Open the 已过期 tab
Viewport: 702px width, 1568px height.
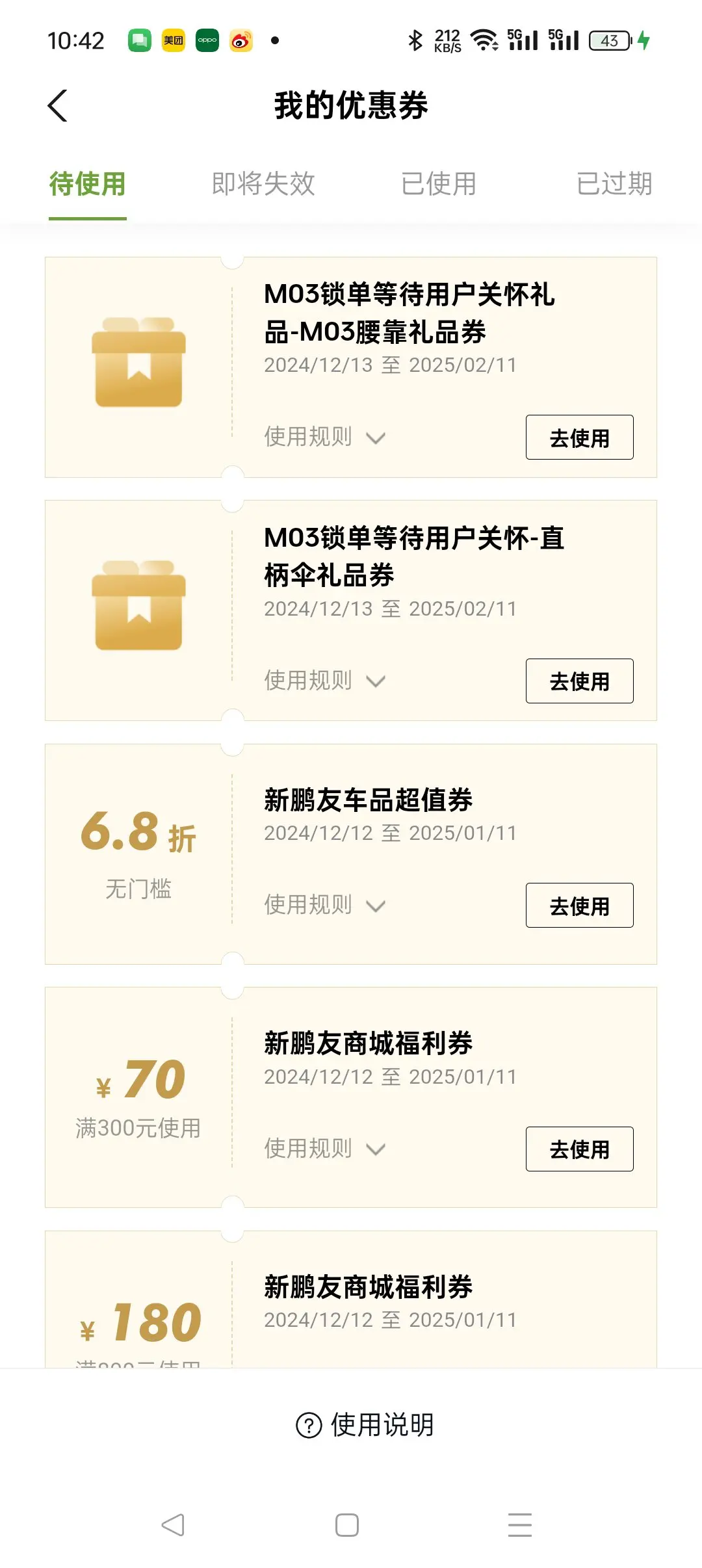pyautogui.click(x=614, y=184)
